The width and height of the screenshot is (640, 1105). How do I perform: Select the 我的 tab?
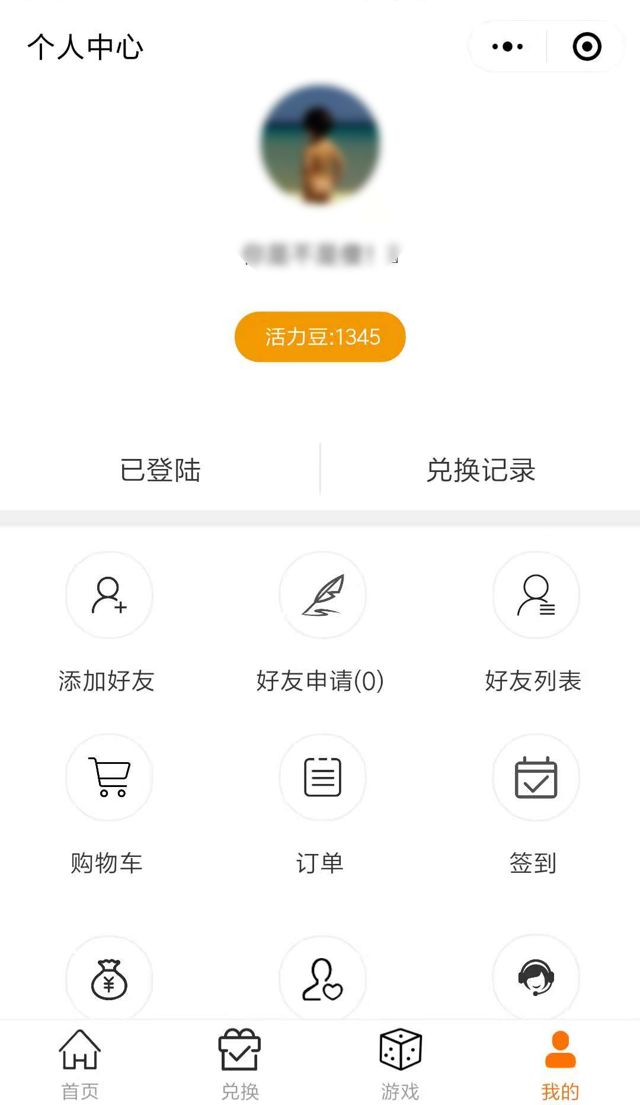[560, 1064]
